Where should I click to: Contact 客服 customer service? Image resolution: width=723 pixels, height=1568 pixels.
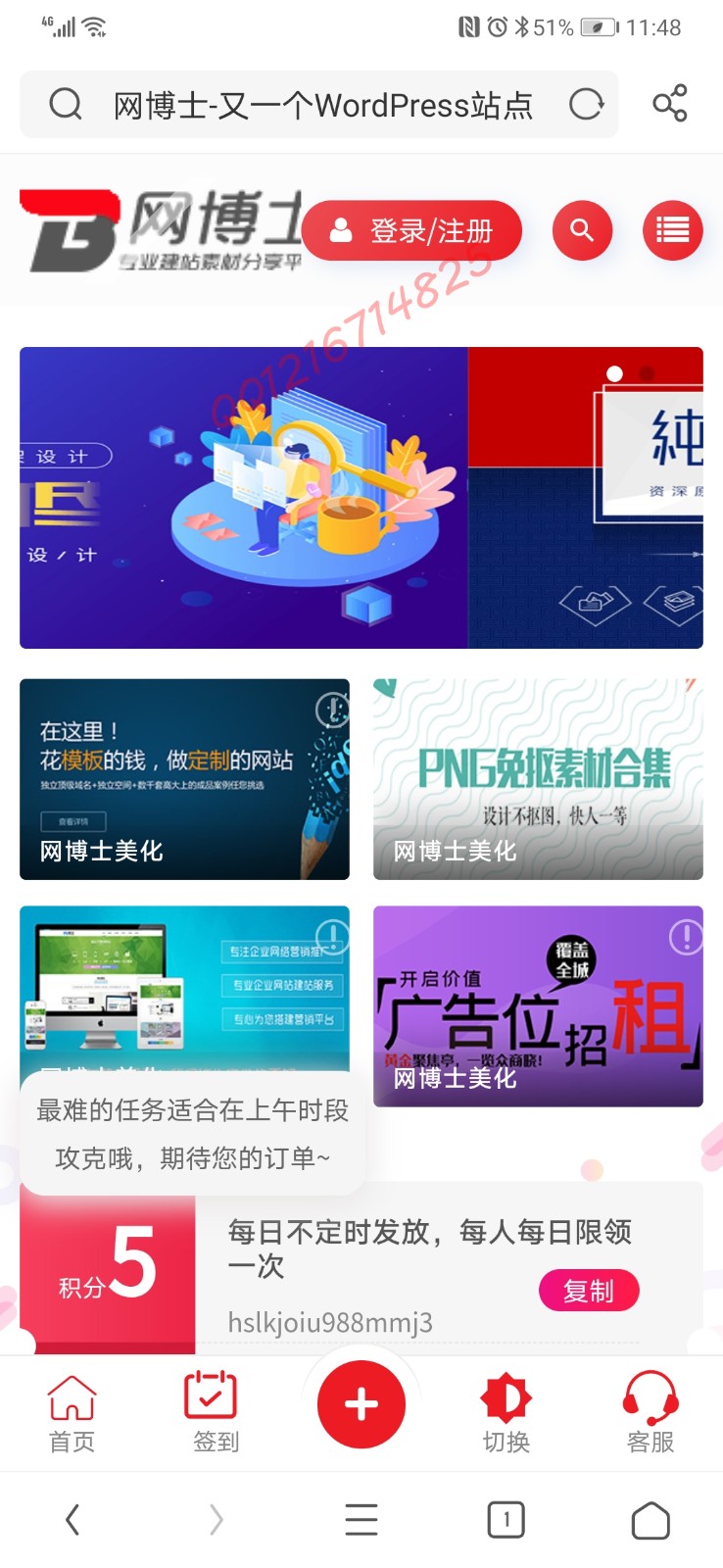(651, 1412)
